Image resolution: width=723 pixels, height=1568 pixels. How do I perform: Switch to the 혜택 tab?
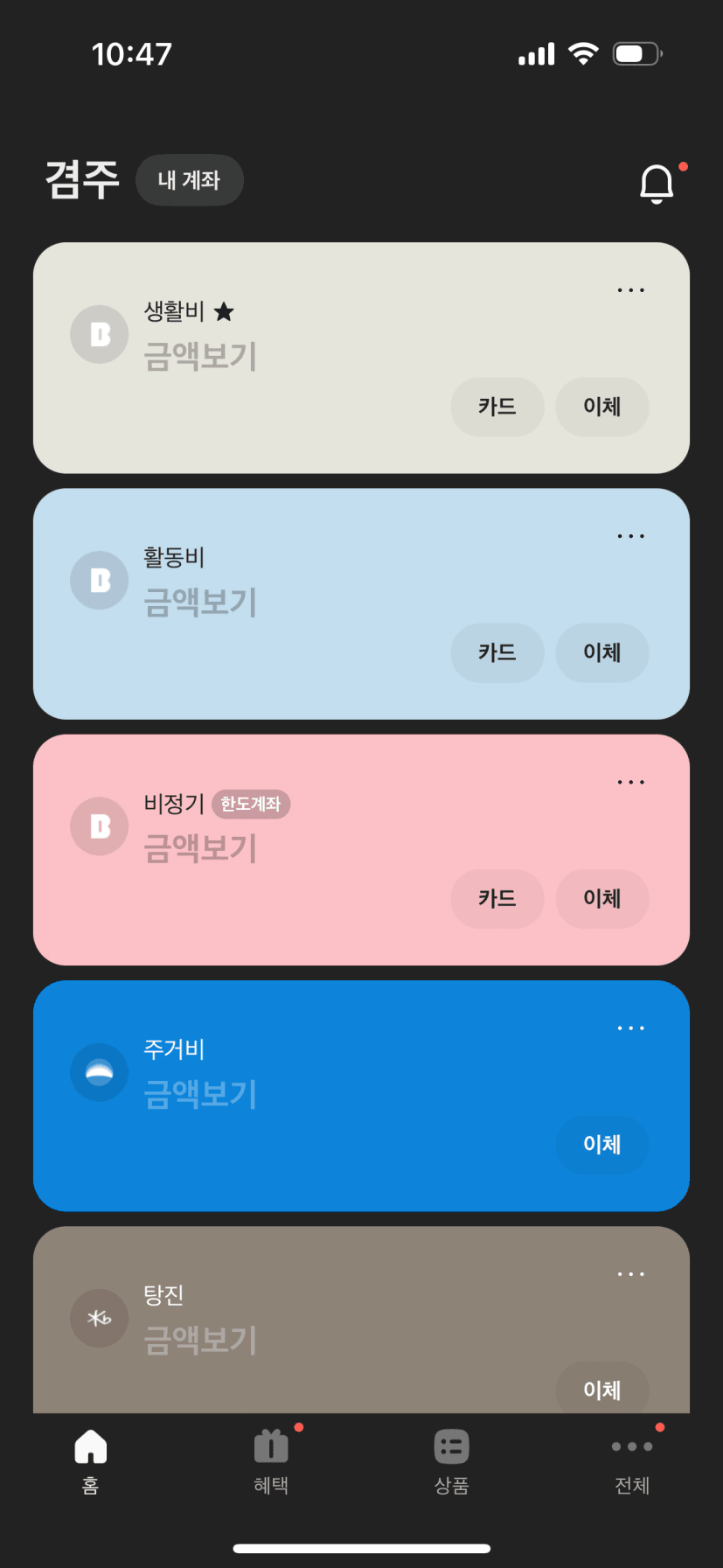coord(271,1460)
